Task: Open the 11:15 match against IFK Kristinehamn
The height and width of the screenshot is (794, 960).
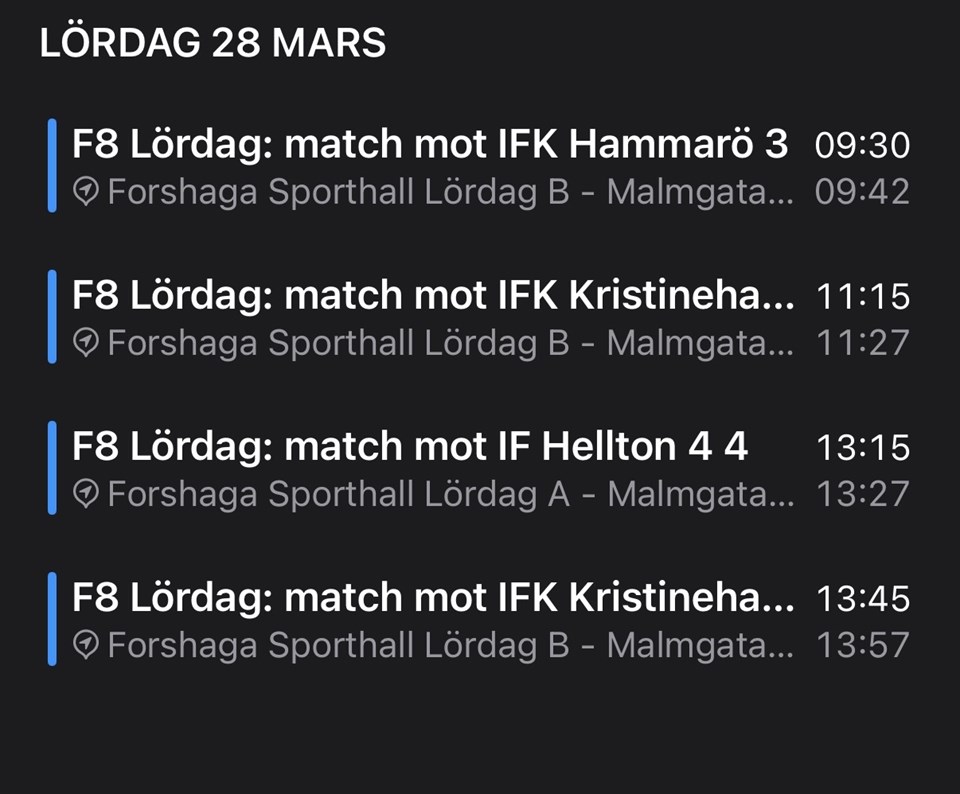Action: [x=432, y=297]
